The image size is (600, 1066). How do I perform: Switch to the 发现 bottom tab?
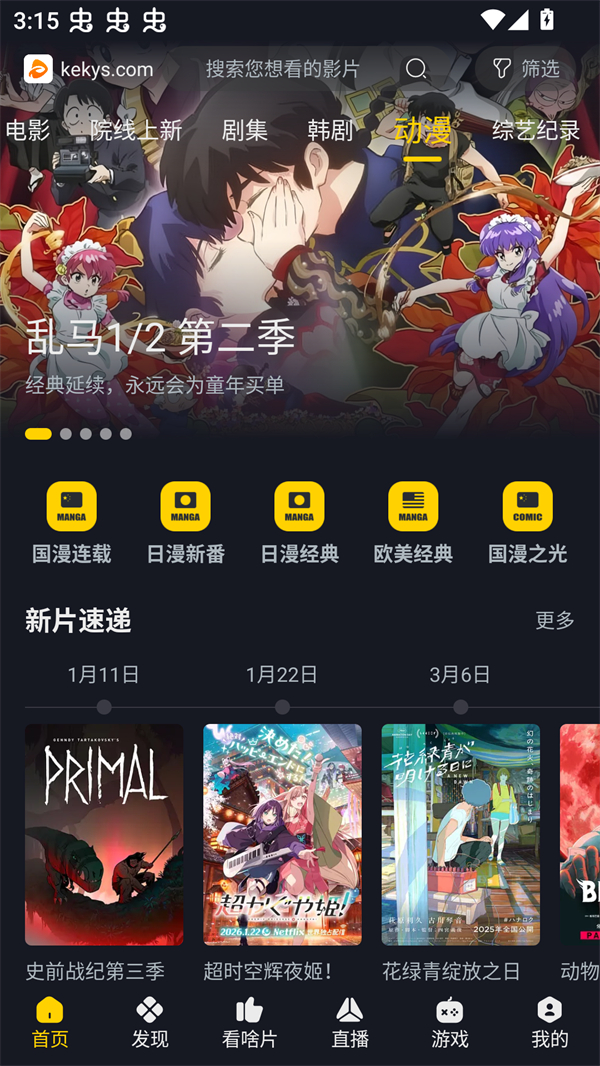(150, 1022)
